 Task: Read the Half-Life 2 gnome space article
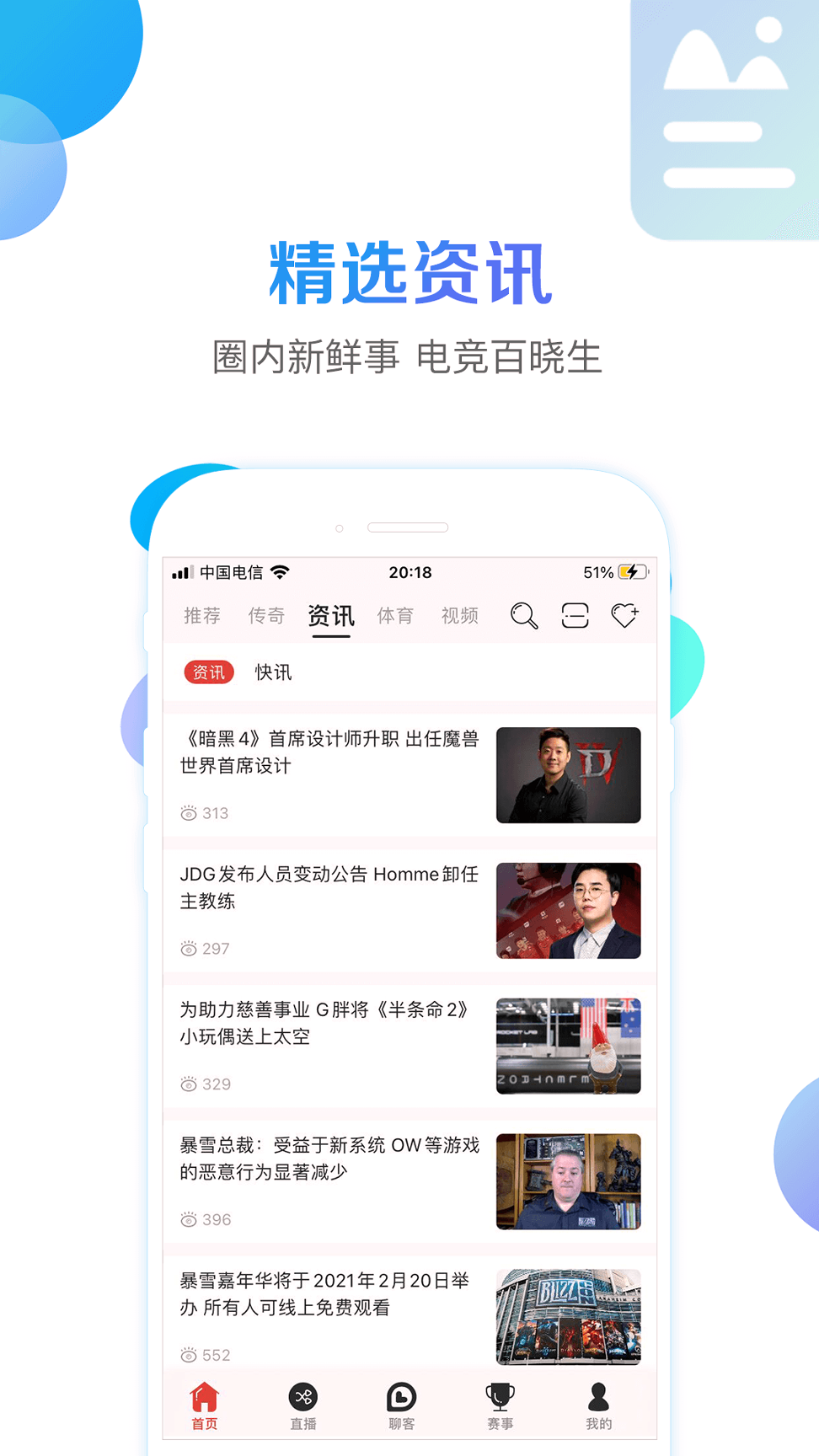coord(329,1024)
